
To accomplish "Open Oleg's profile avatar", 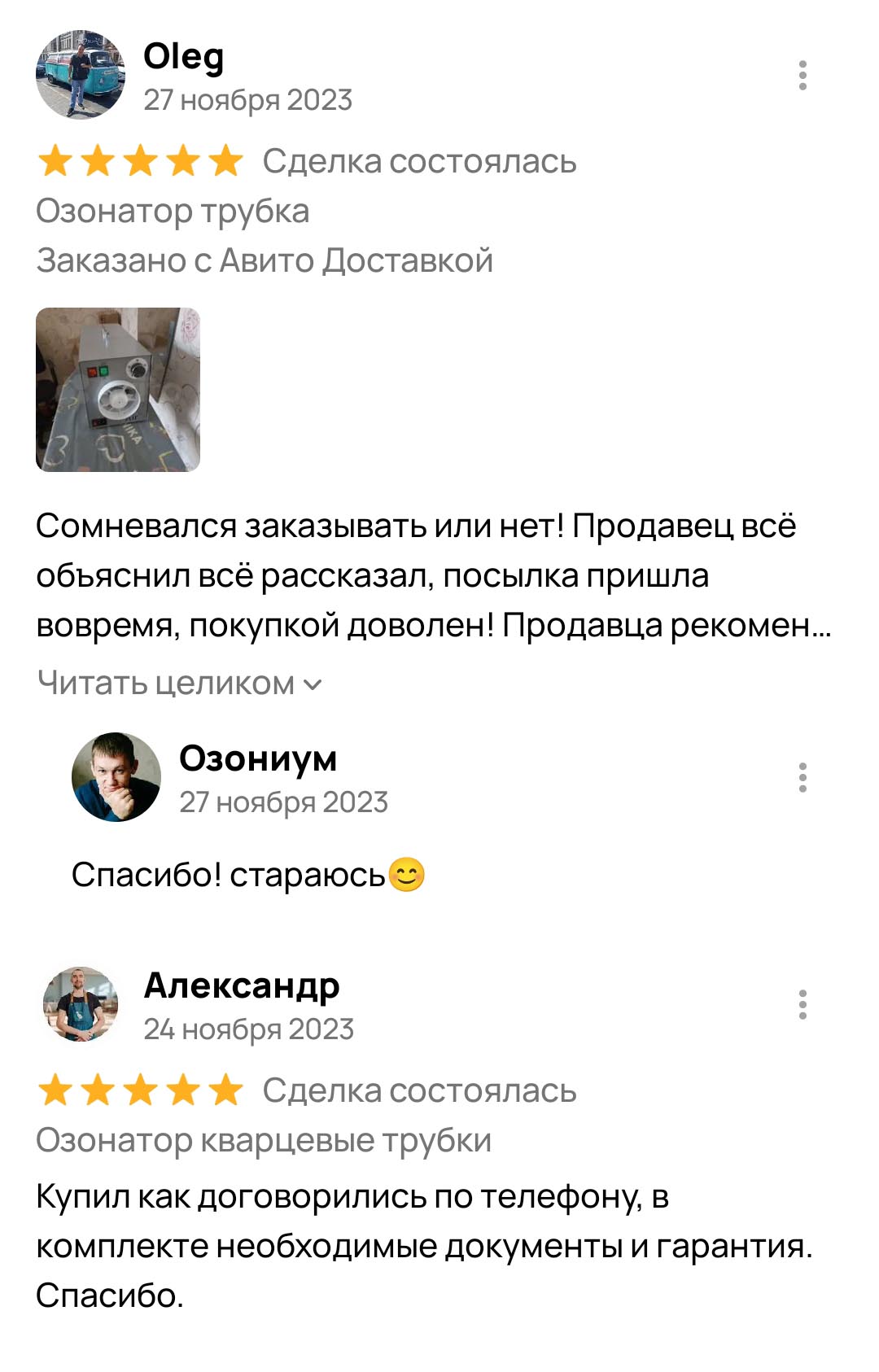I will click(x=81, y=75).
